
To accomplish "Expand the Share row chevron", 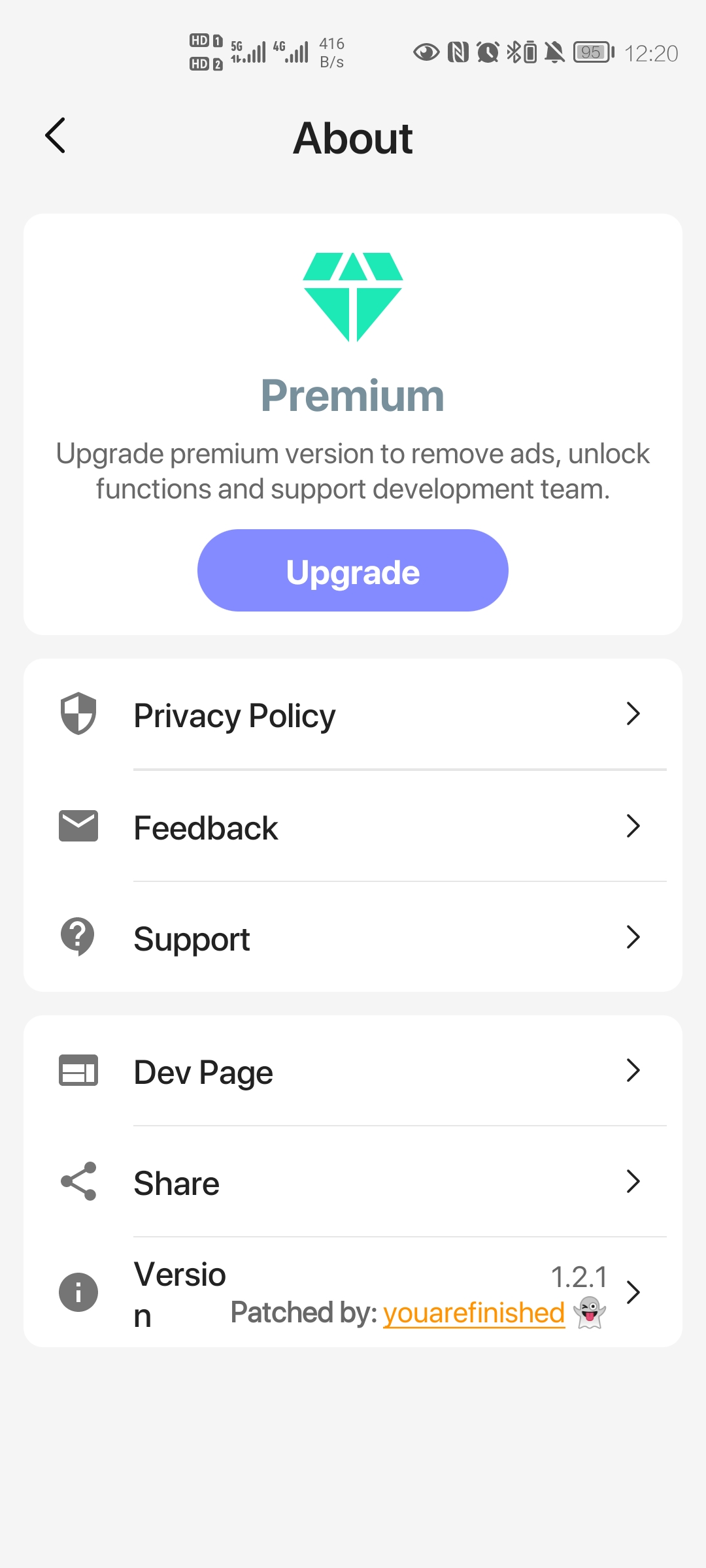I will tap(633, 1181).
